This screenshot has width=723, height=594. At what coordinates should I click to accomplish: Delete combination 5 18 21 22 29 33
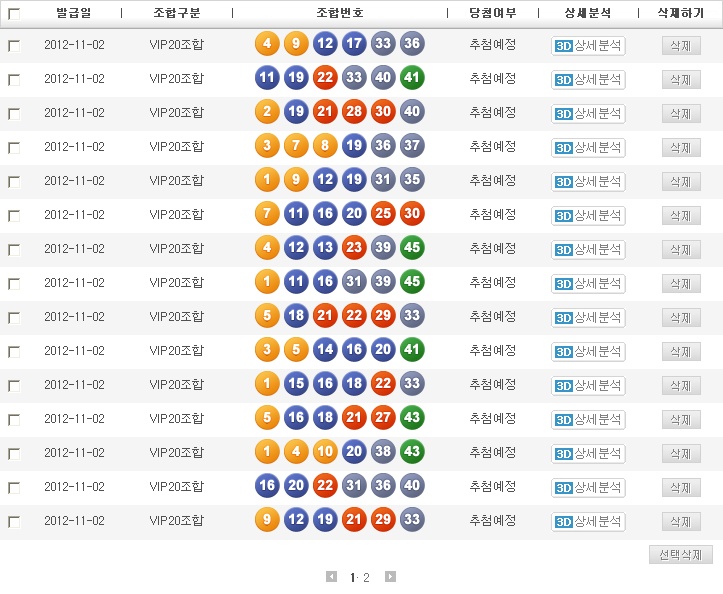[x=681, y=318]
